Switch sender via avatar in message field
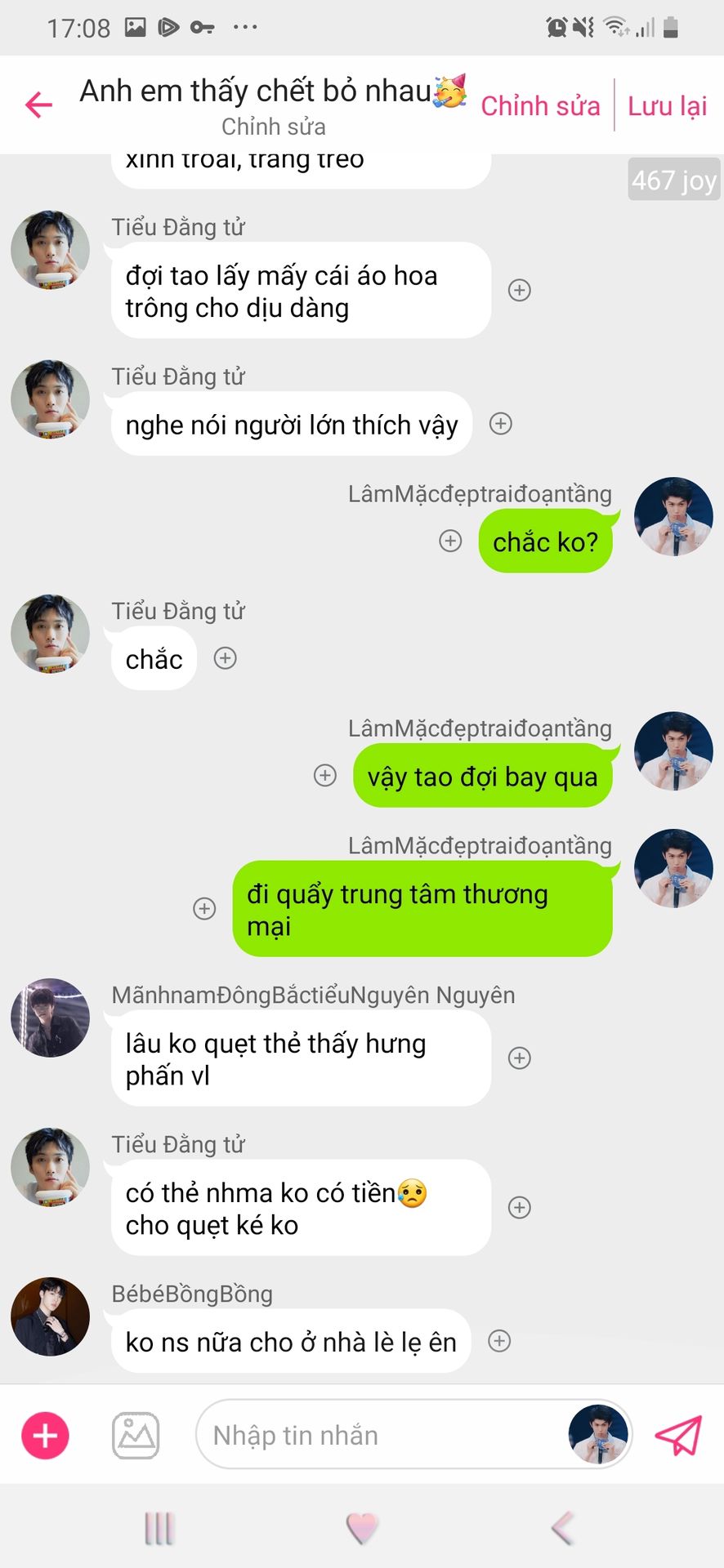Screen dimensions: 724x1568 pos(598,1435)
